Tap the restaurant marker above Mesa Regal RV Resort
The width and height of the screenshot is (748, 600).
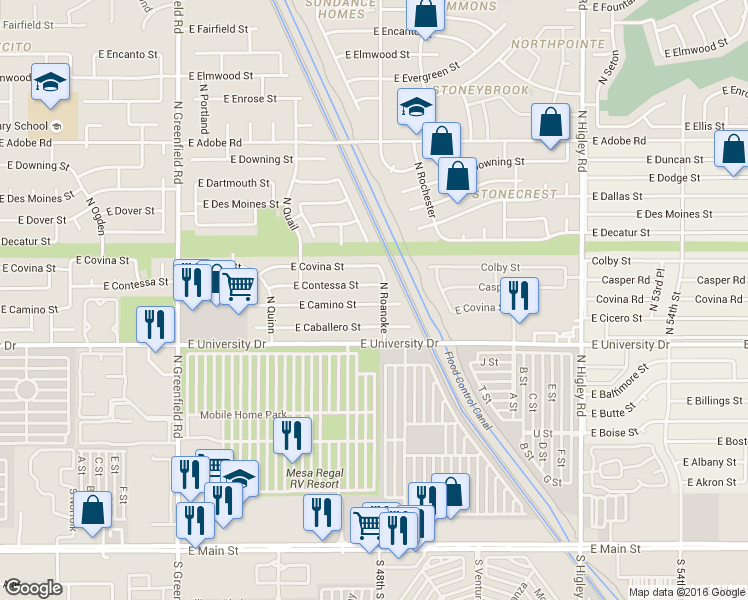[292, 434]
